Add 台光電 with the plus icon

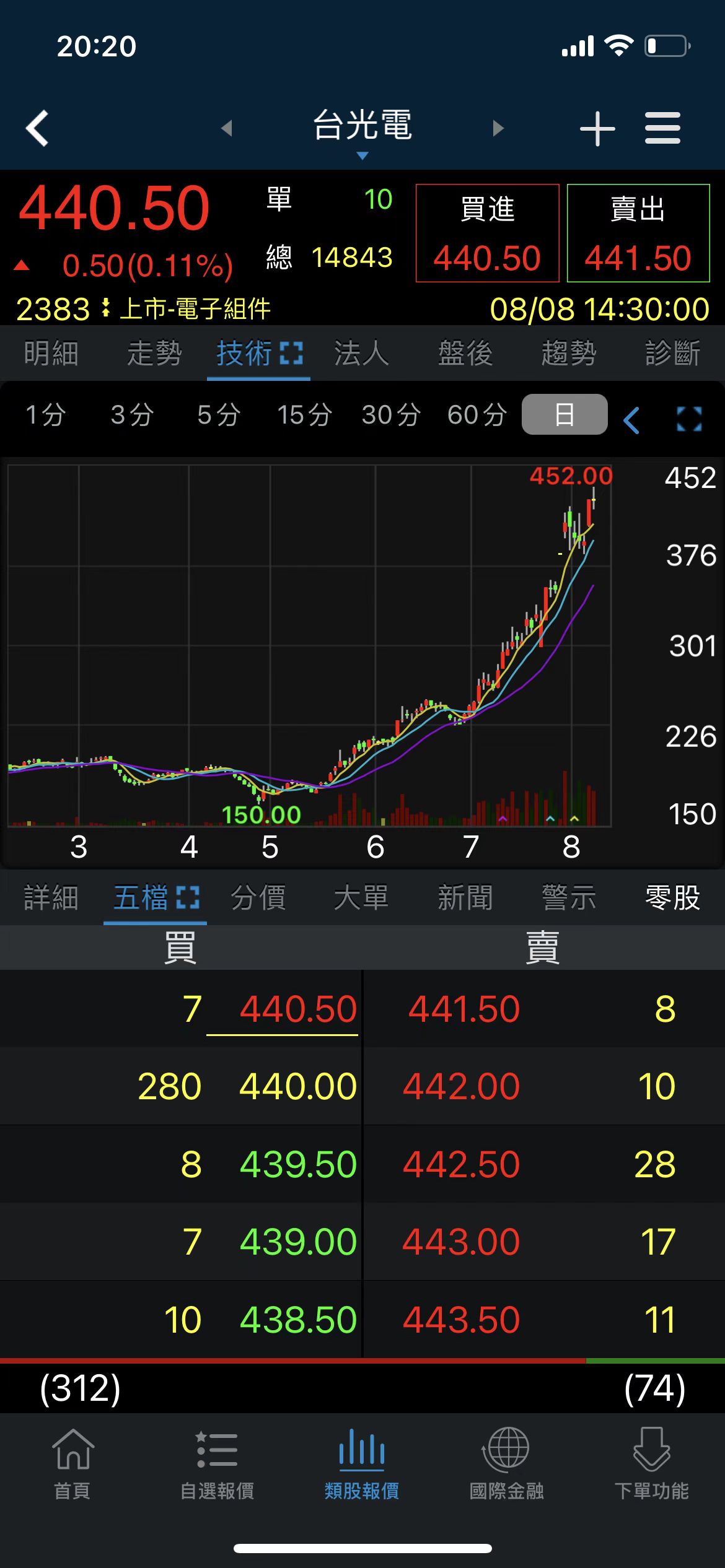597,128
